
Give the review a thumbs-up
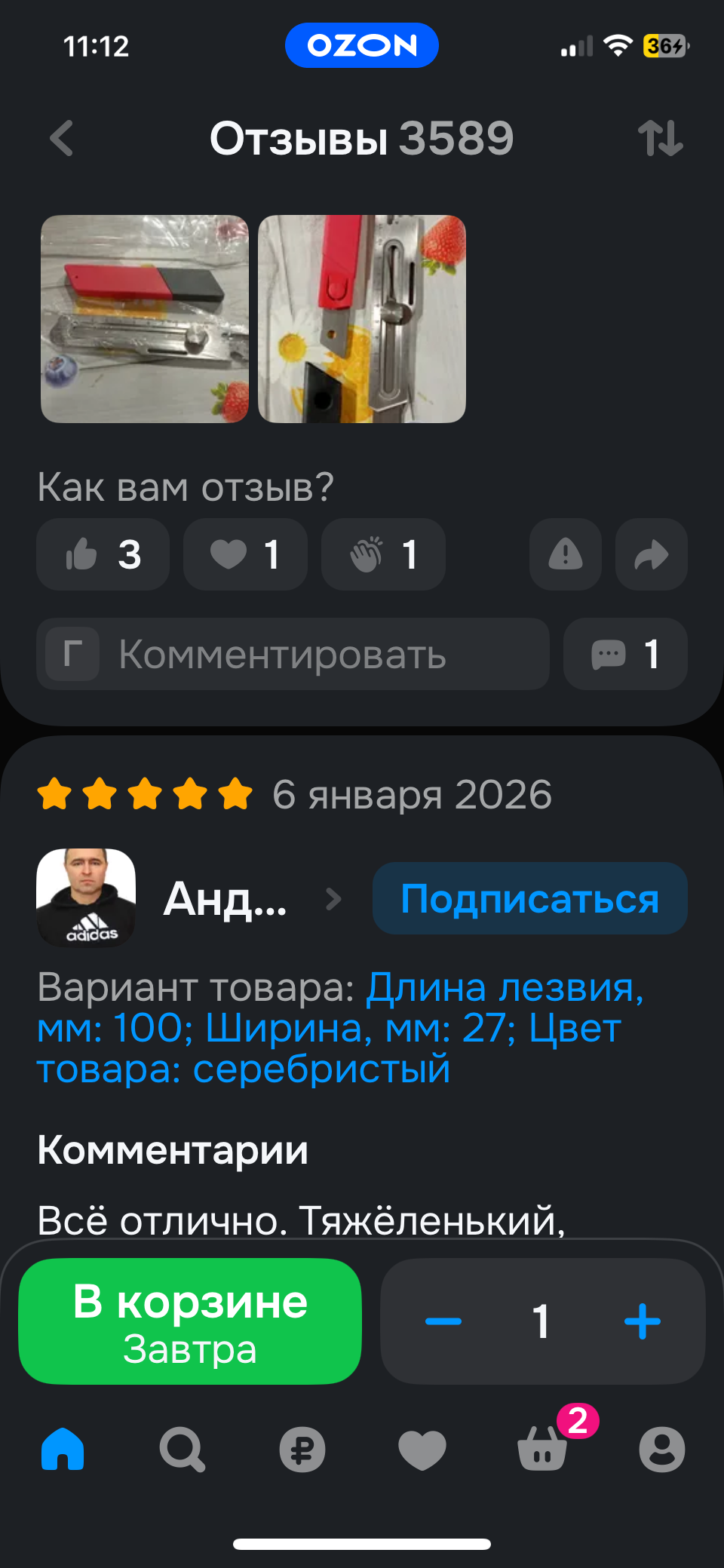103,554
